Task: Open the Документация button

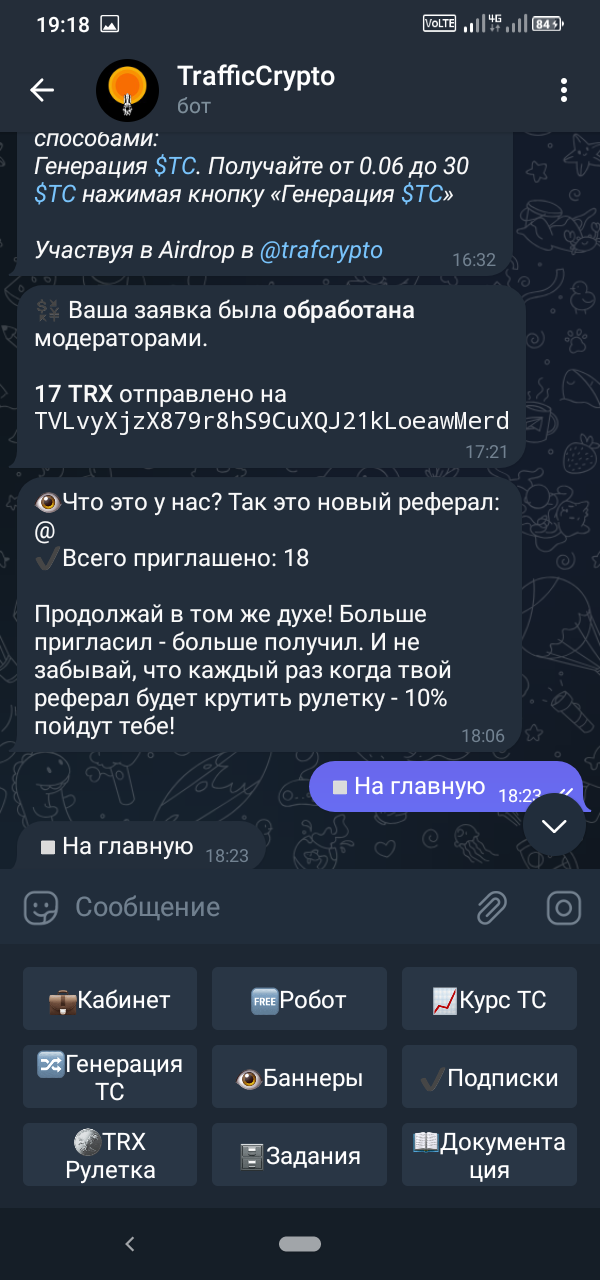Action: (x=489, y=1155)
